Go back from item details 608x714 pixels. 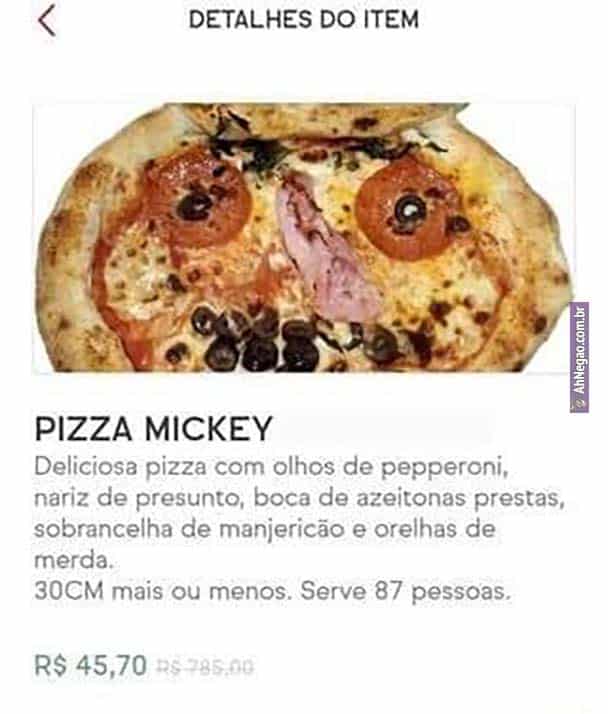[x=46, y=21]
